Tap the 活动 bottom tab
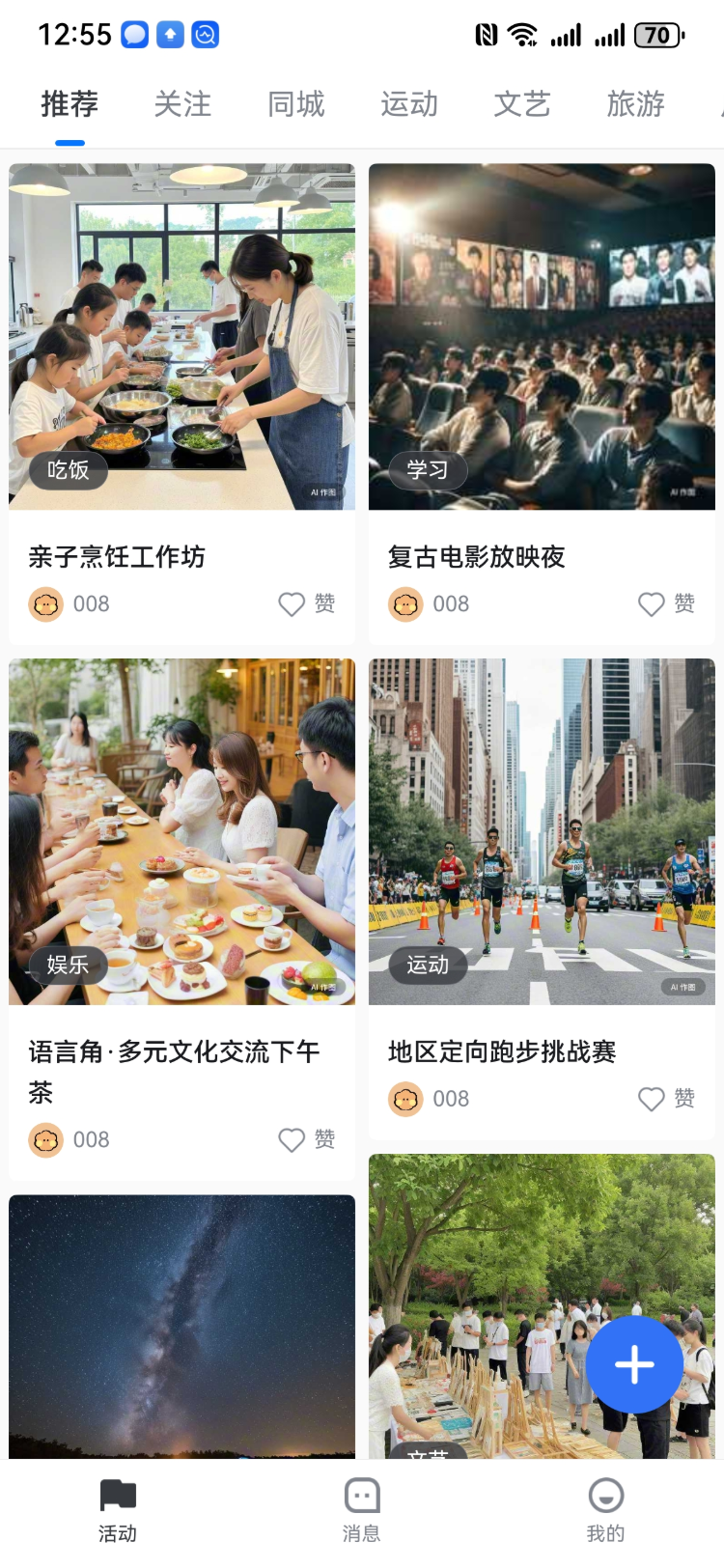This screenshot has width=724, height=1568. click(x=118, y=1509)
